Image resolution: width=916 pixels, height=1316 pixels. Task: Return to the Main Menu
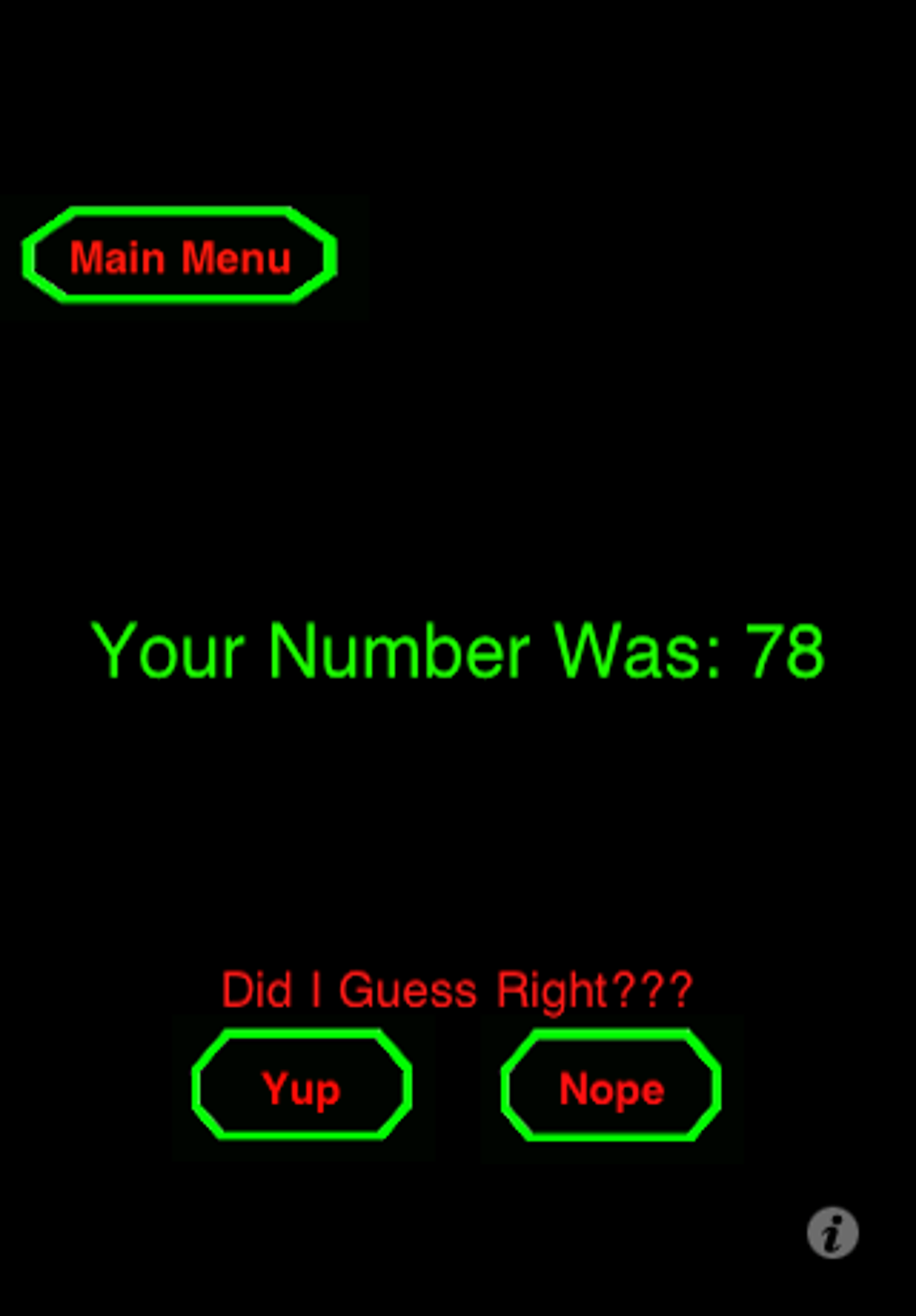click(180, 257)
